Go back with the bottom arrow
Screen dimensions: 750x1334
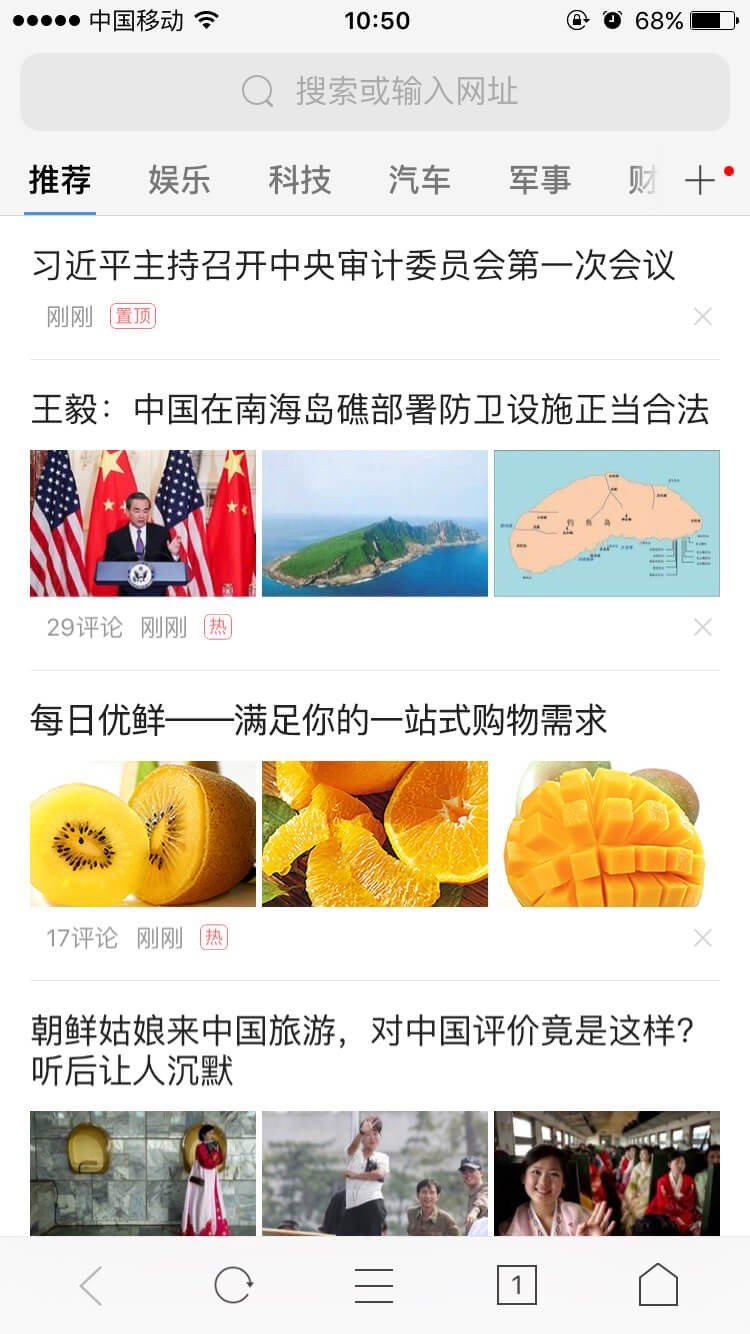(91, 1285)
